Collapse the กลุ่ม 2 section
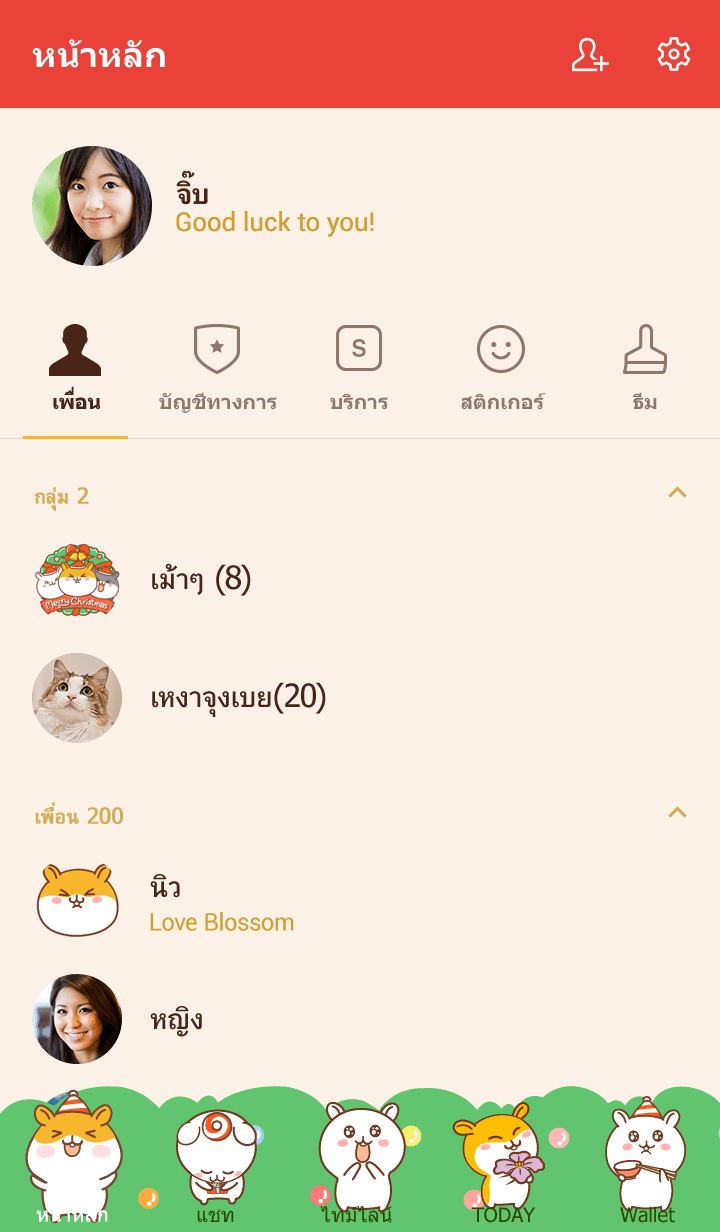 [677, 492]
